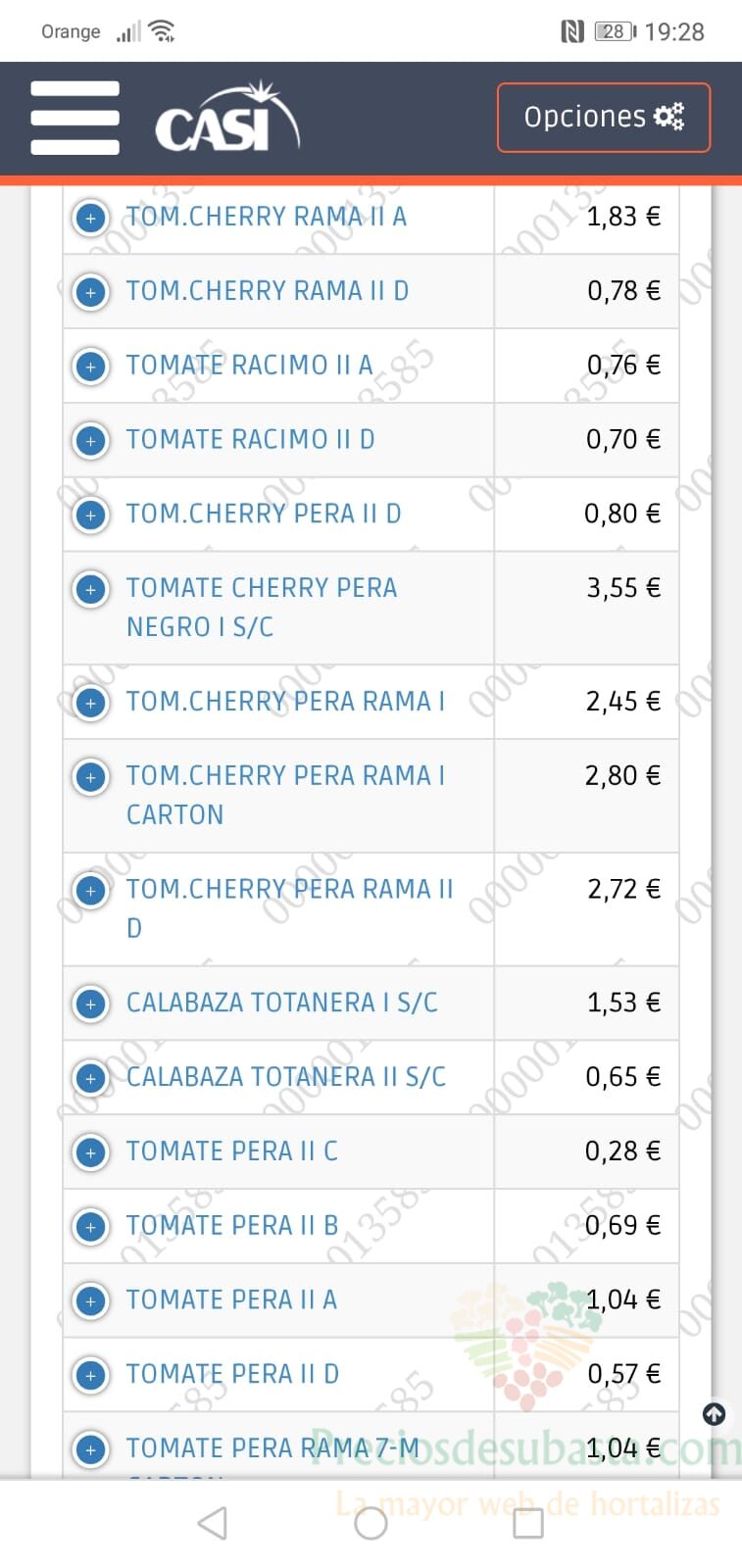742x1568 pixels.
Task: Expand CALABAZA TOTANERA II S/C details
Action: click(91, 1079)
